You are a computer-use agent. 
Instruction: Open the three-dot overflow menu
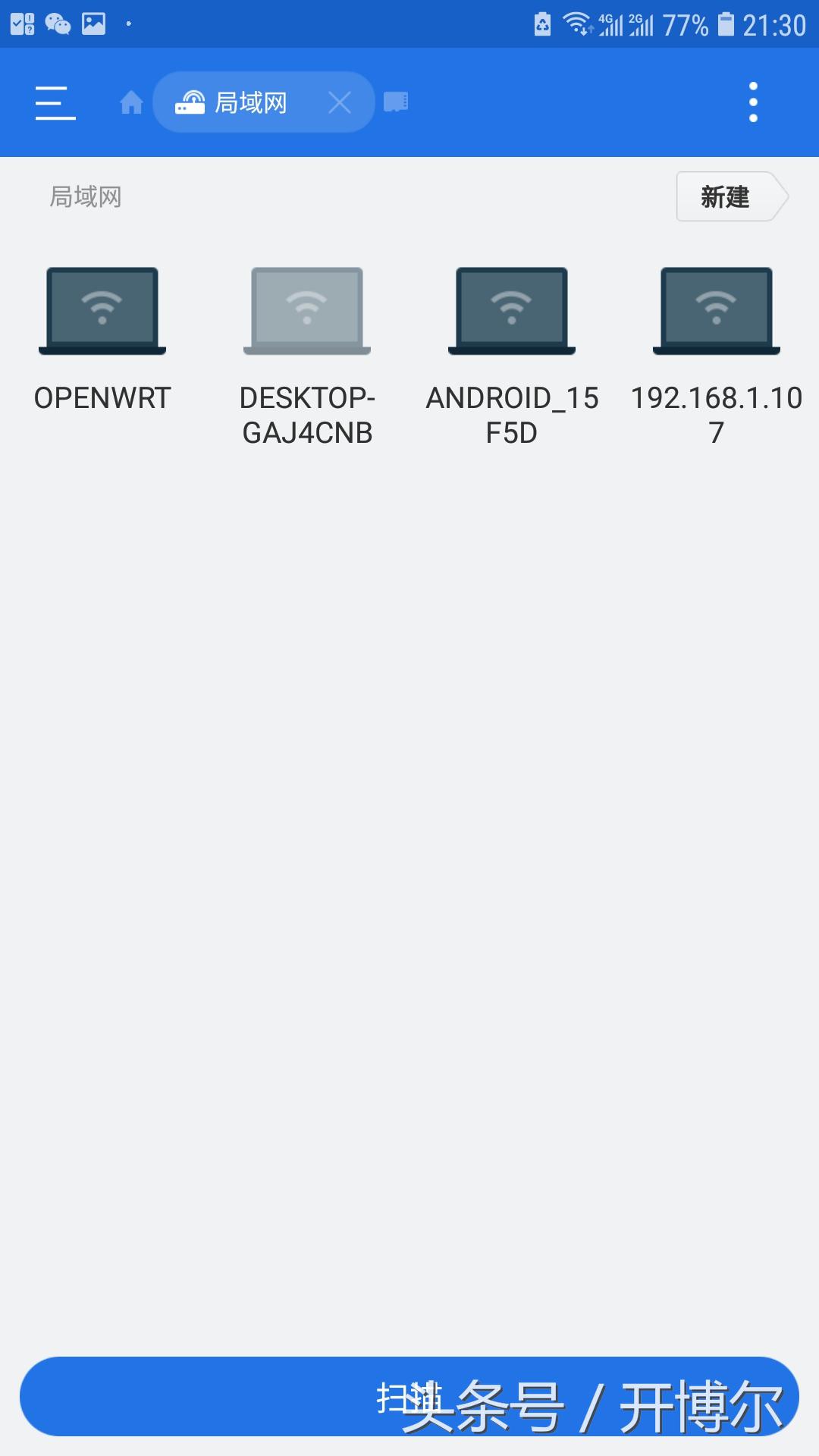point(753,102)
